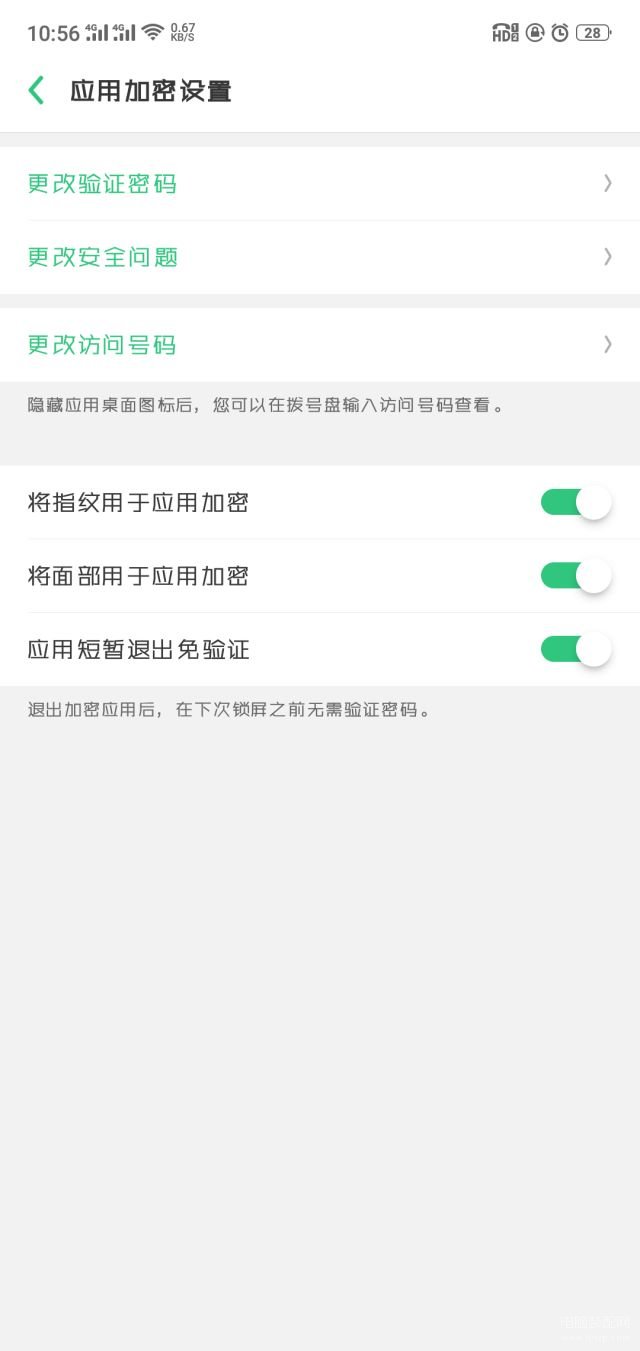Go back from 应用加密设置
Image resolution: width=640 pixels, height=1351 pixels.
coord(37,91)
